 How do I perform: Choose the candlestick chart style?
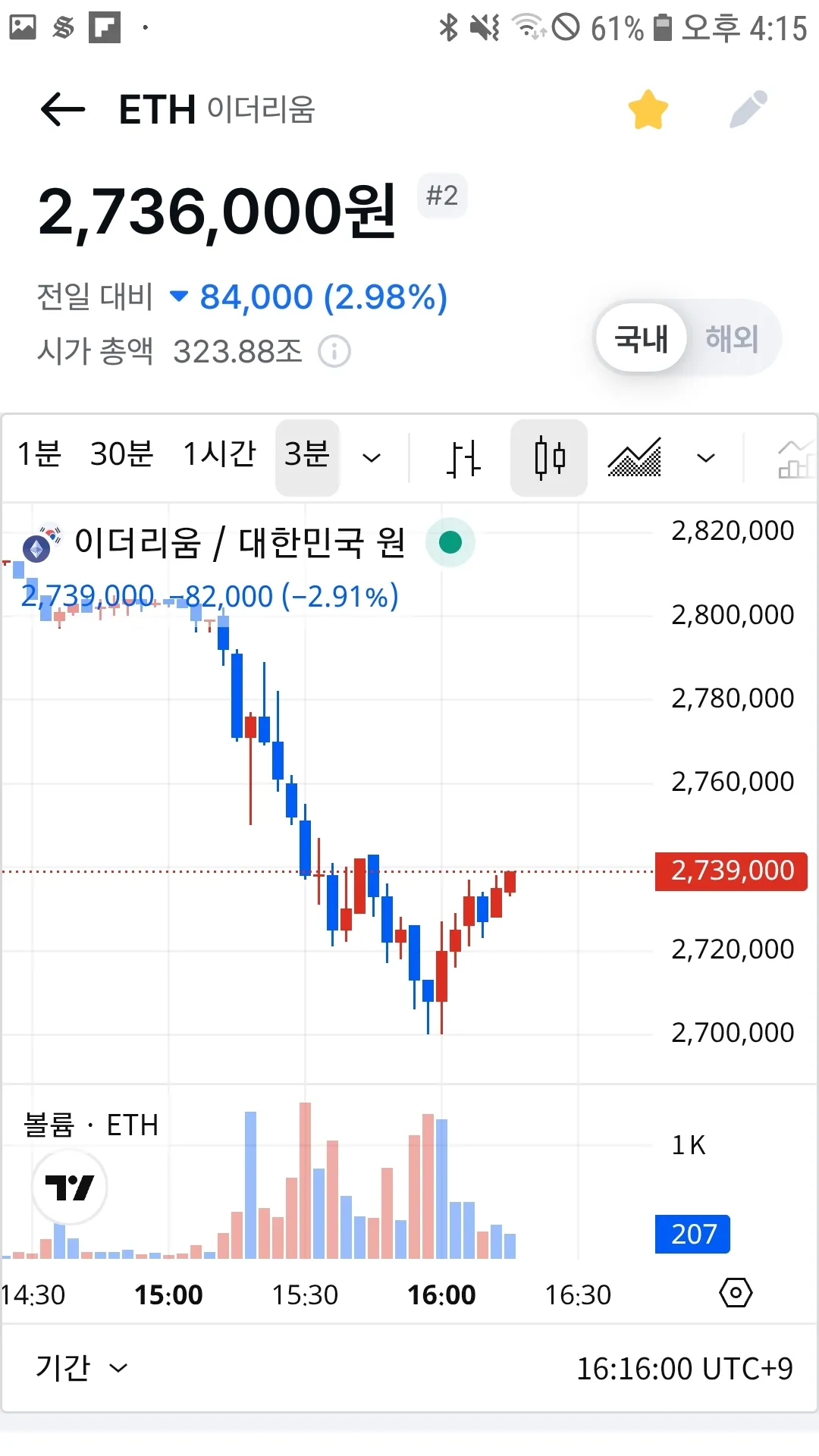[x=549, y=458]
